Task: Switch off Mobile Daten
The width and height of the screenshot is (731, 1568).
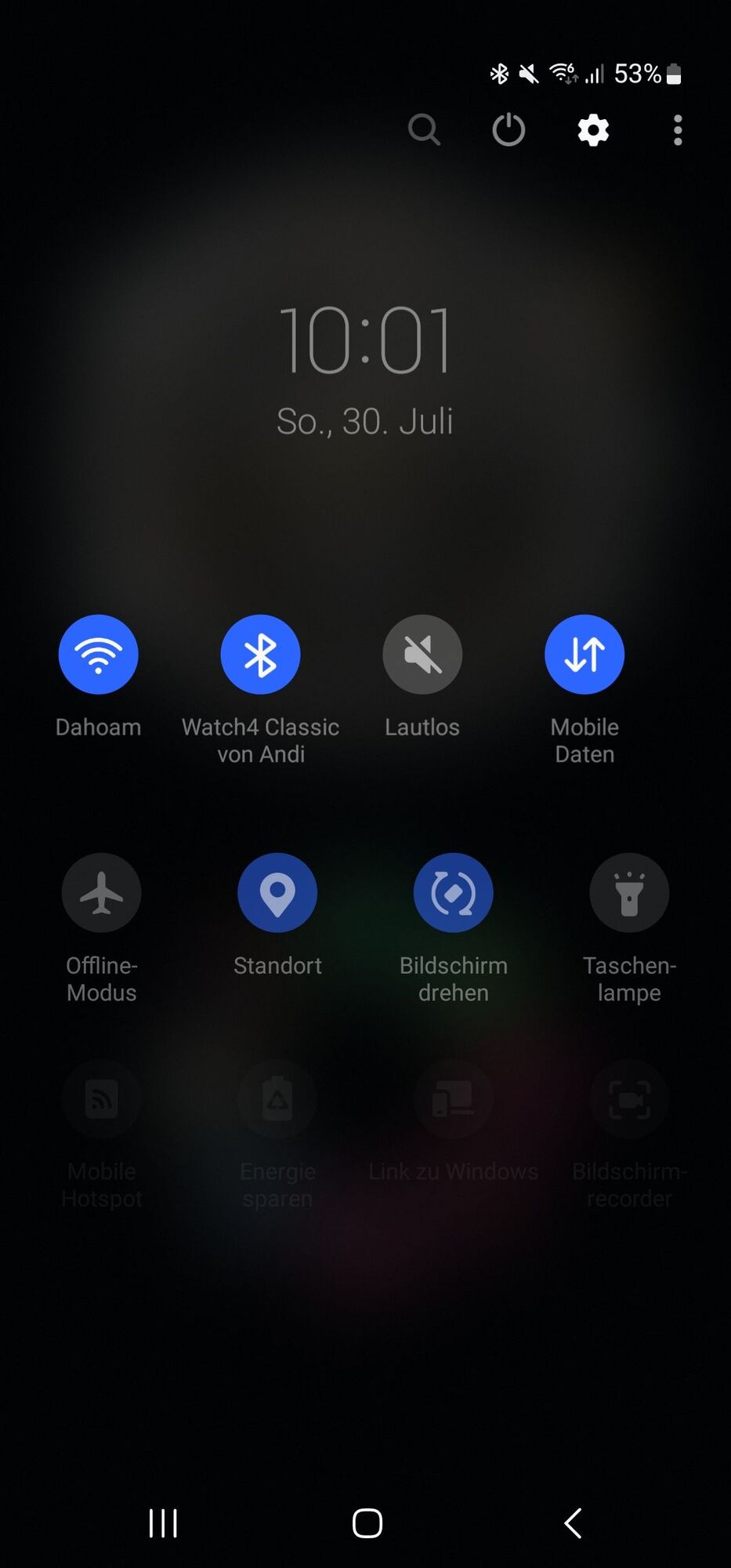Action: coord(584,655)
